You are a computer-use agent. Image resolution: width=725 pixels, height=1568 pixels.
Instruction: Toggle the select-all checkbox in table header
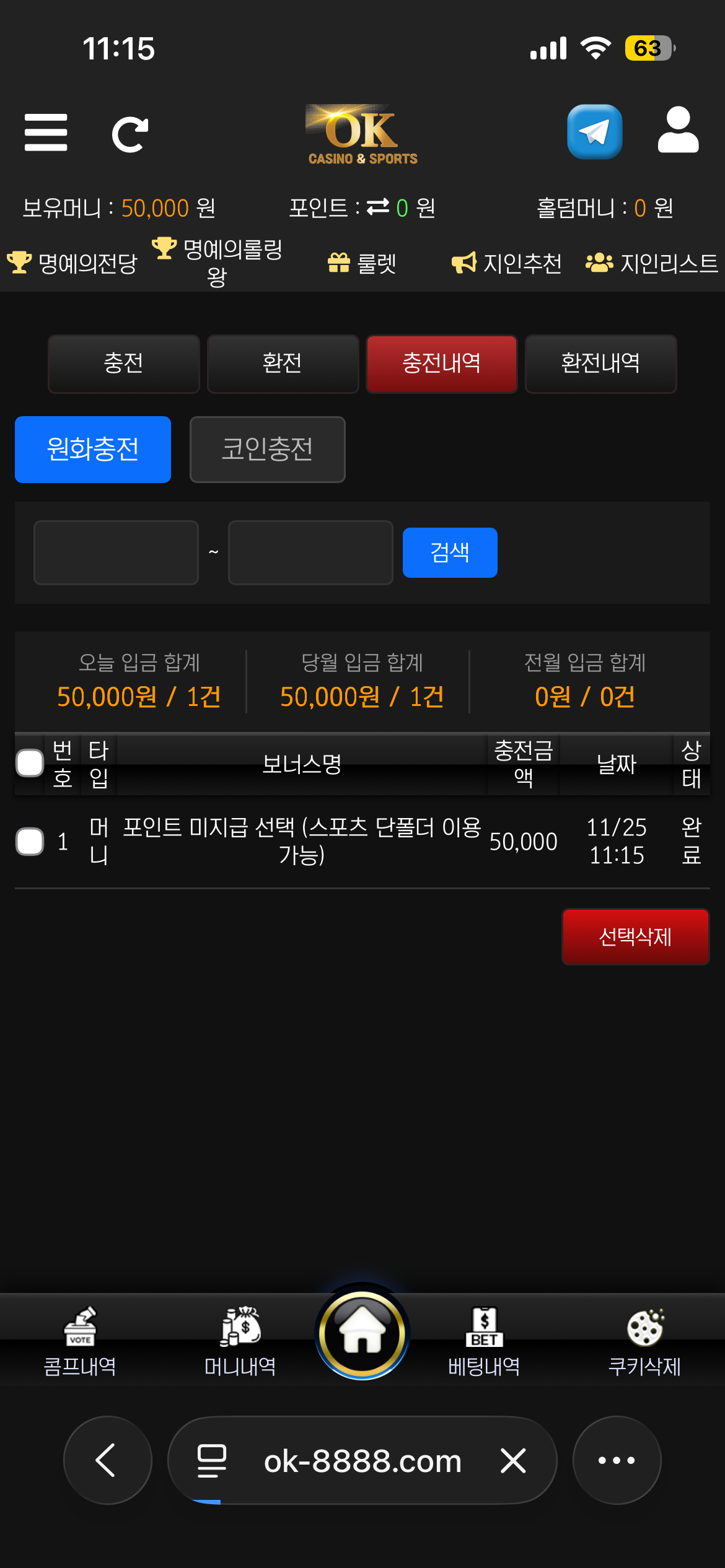click(30, 763)
